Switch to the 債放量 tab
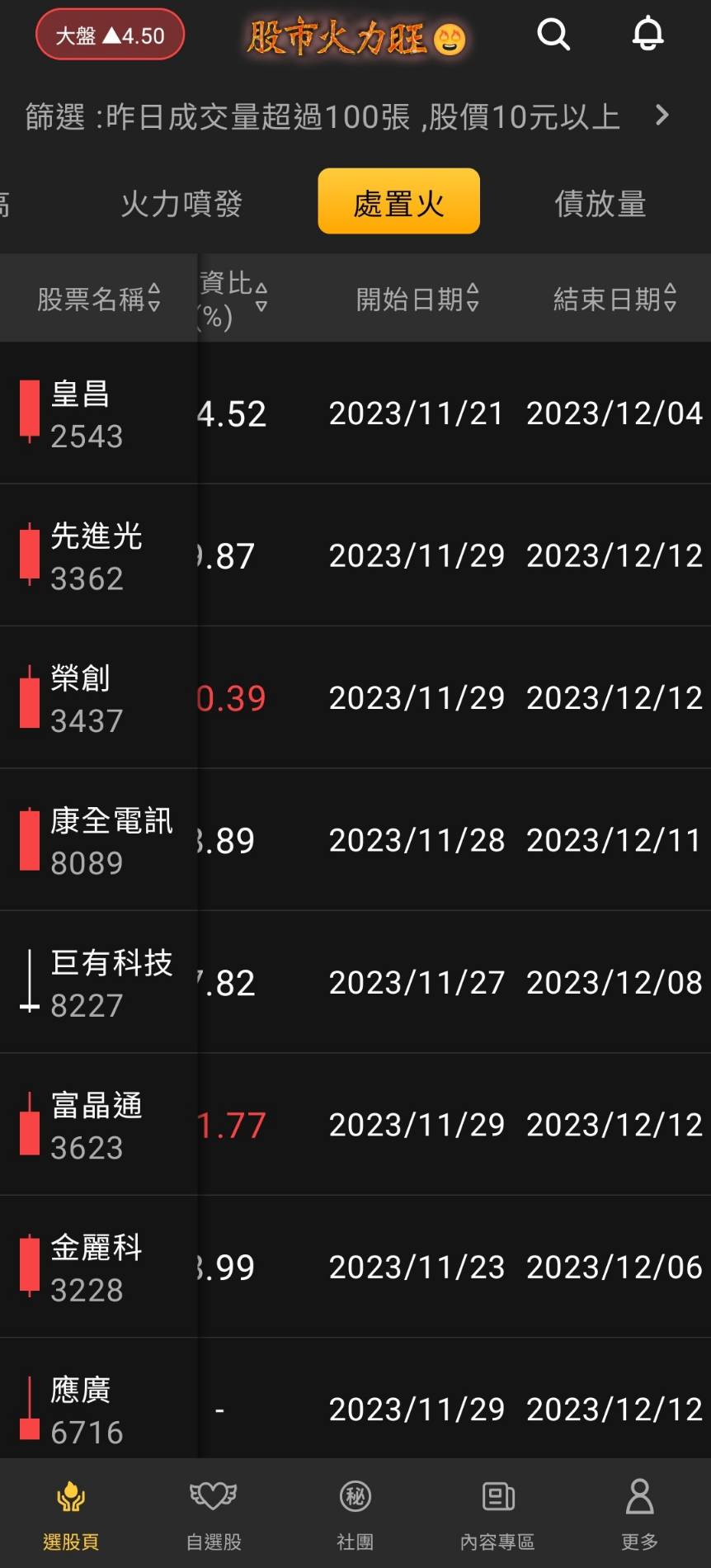711x1568 pixels. pyautogui.click(x=600, y=204)
